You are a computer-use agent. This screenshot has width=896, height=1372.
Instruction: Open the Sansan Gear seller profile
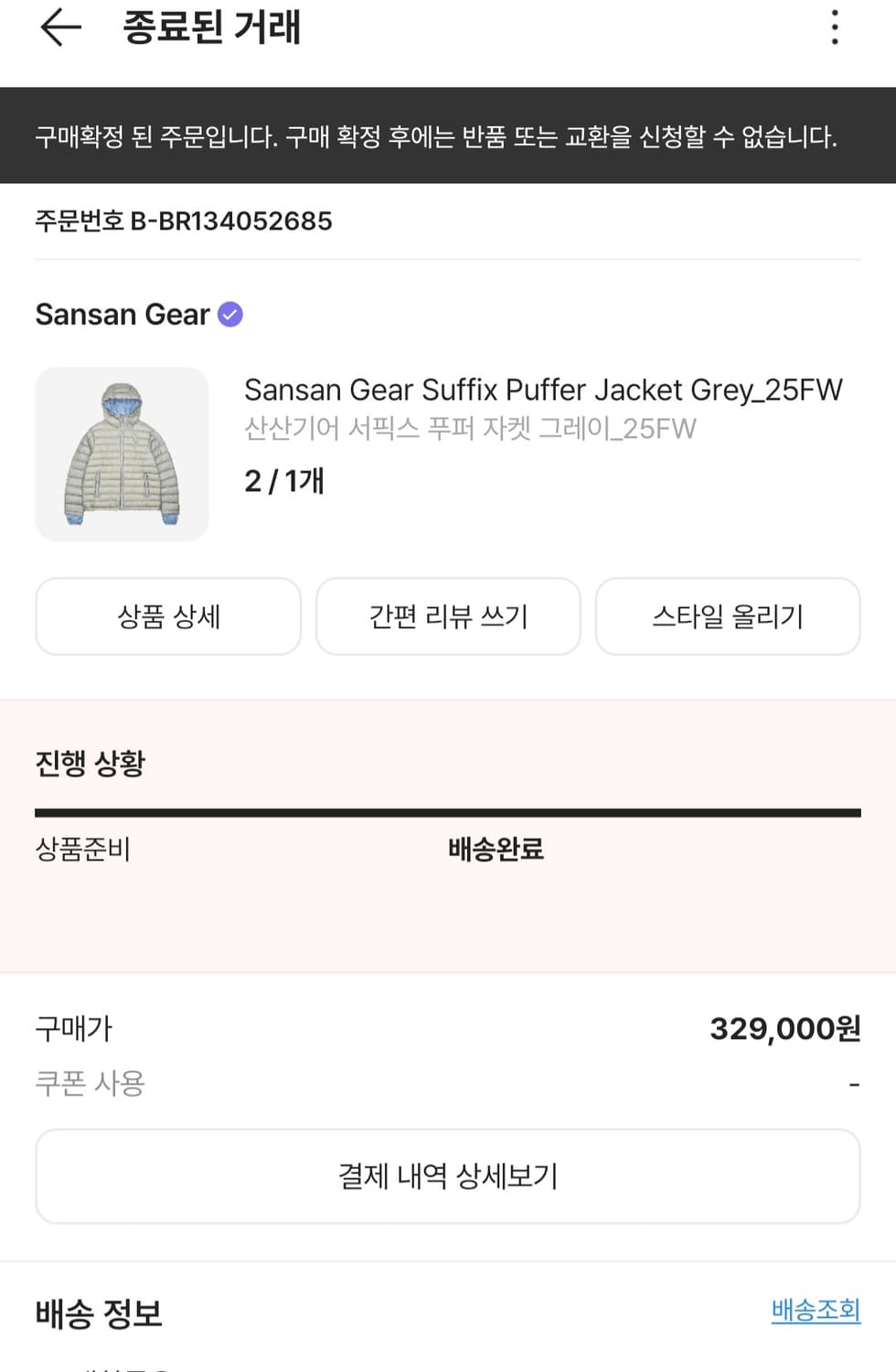pos(121,314)
